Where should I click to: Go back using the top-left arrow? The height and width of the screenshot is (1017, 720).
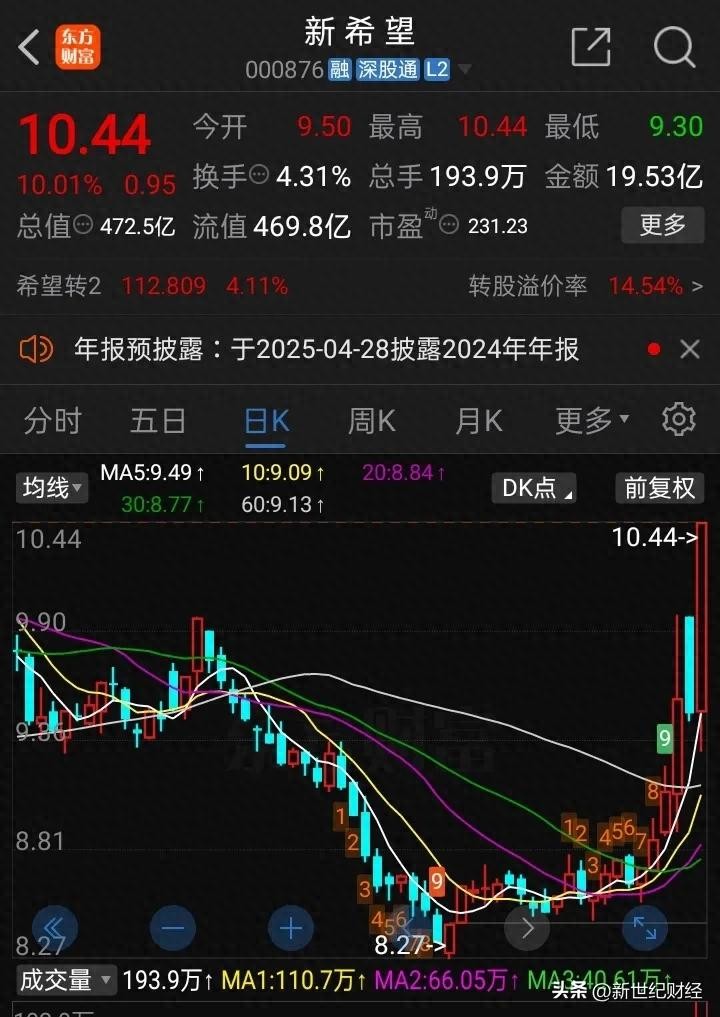tap(30, 46)
